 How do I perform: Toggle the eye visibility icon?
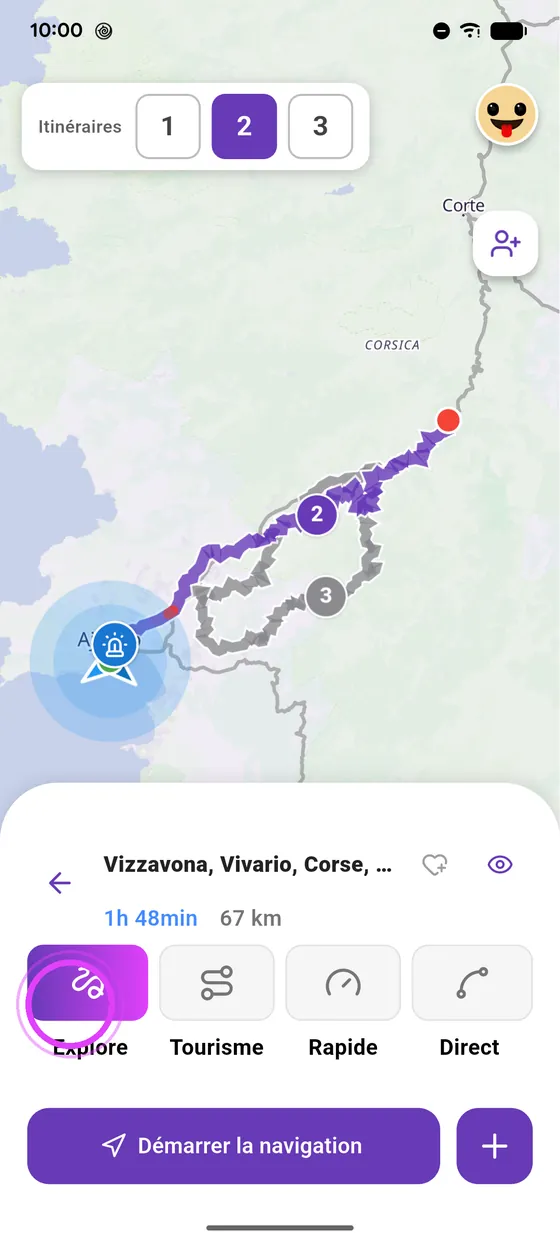tap(500, 865)
